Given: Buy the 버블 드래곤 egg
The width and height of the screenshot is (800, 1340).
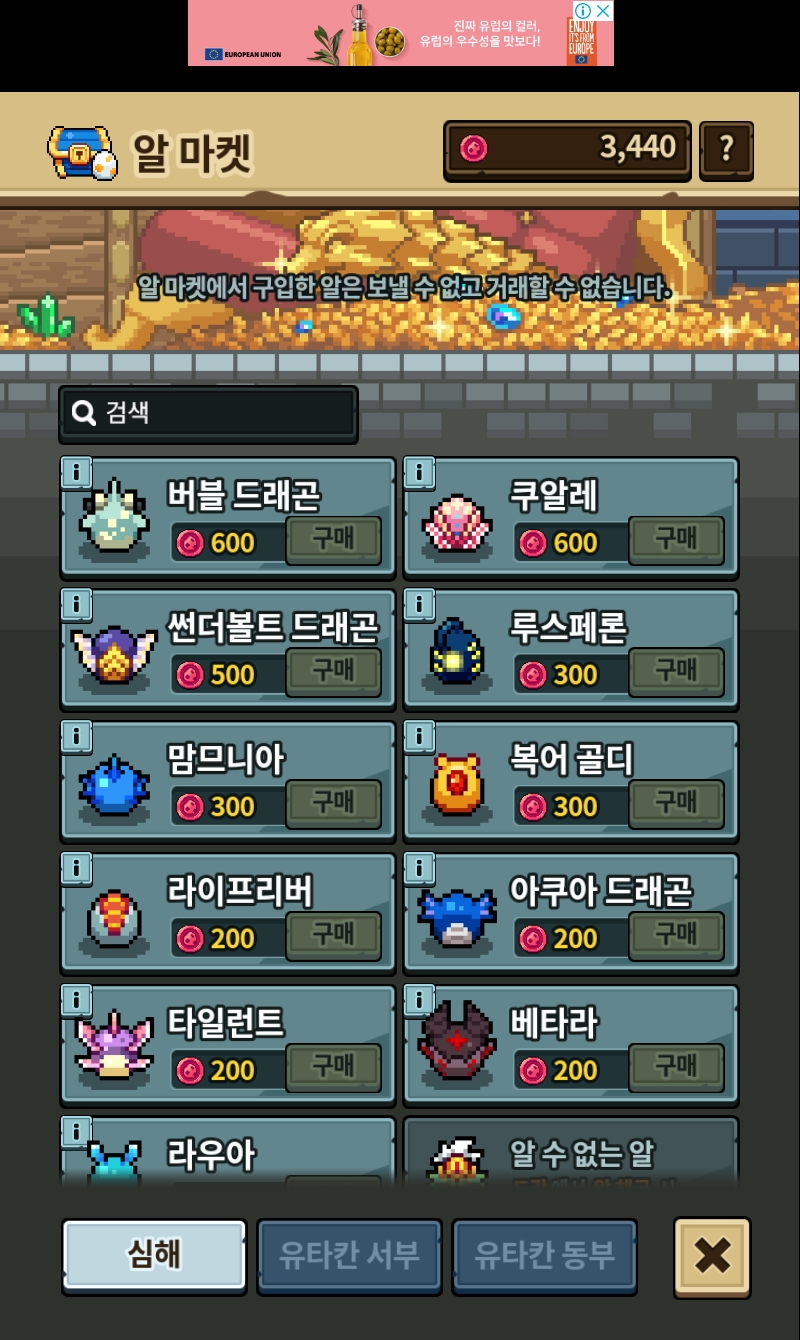Looking at the screenshot, I should (x=333, y=540).
